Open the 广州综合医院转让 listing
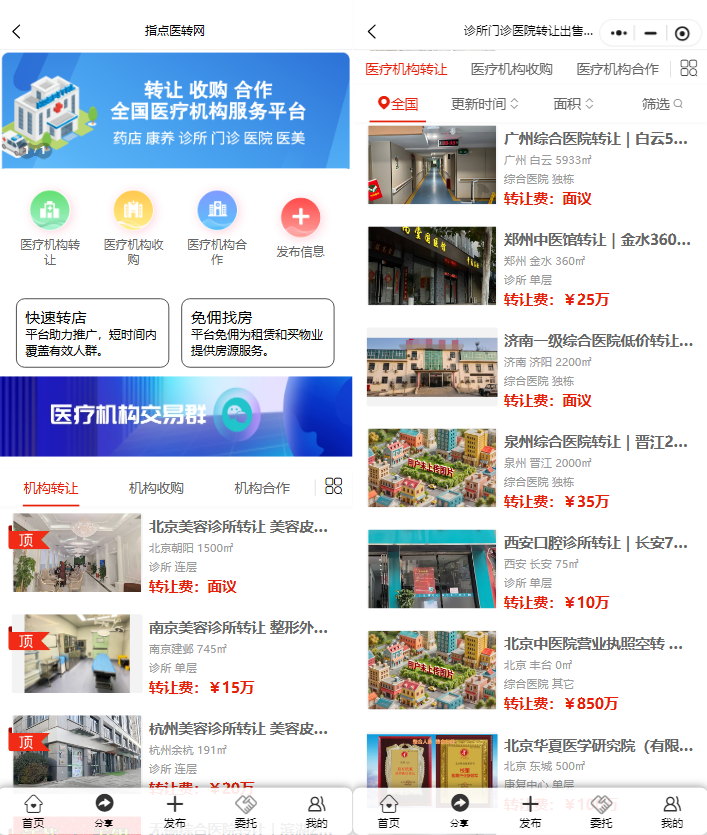This screenshot has height=835, width=707. (x=595, y=139)
